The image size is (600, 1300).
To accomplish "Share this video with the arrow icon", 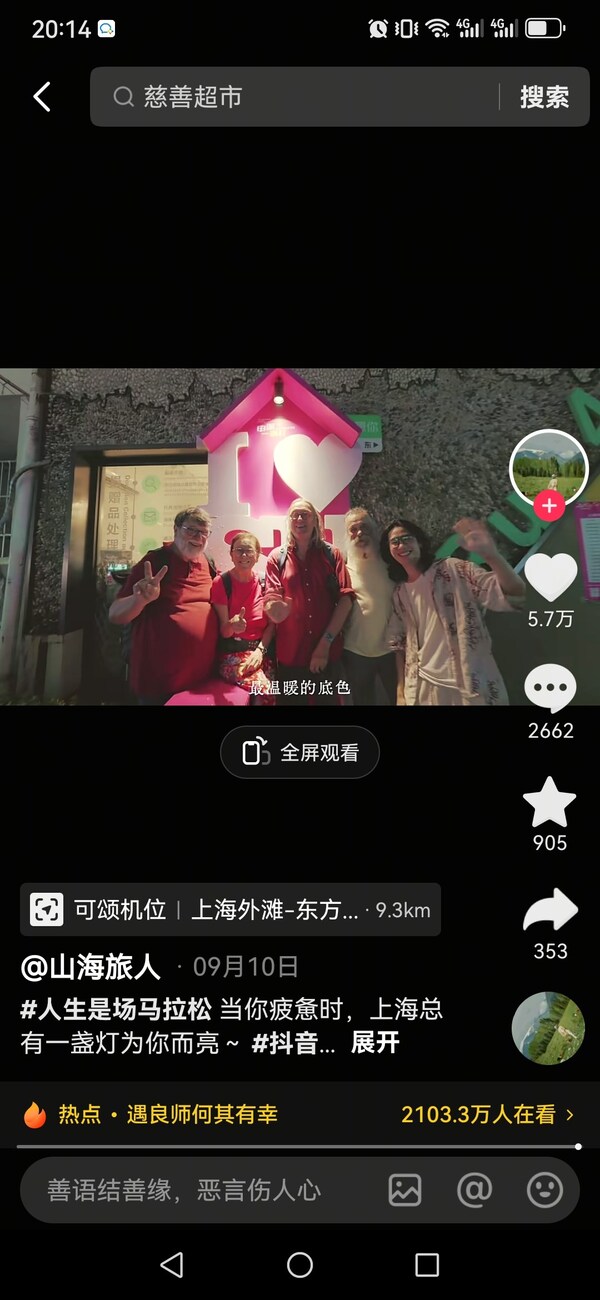I will pos(550,911).
